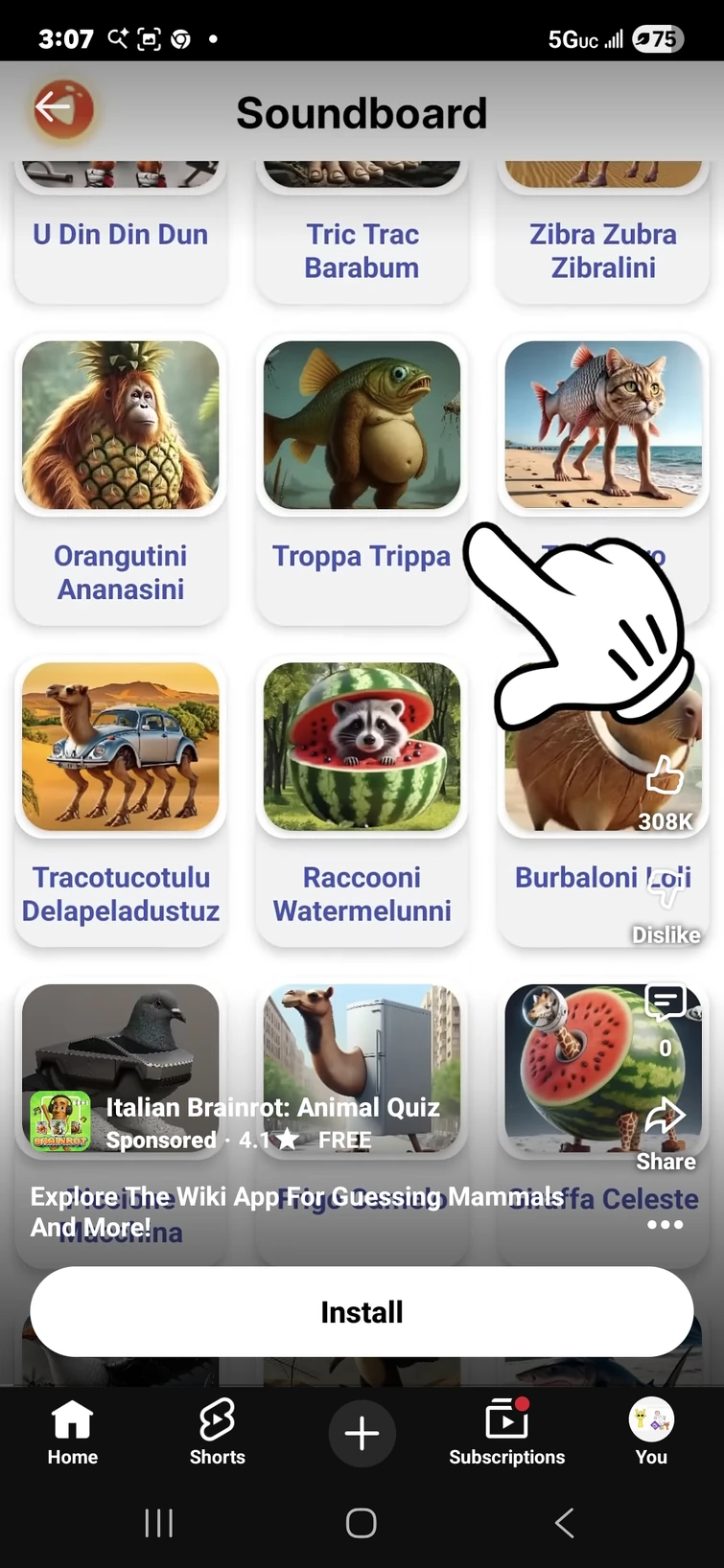Open the comments on this Short
The height and width of the screenshot is (1568, 724).
[x=665, y=1003]
